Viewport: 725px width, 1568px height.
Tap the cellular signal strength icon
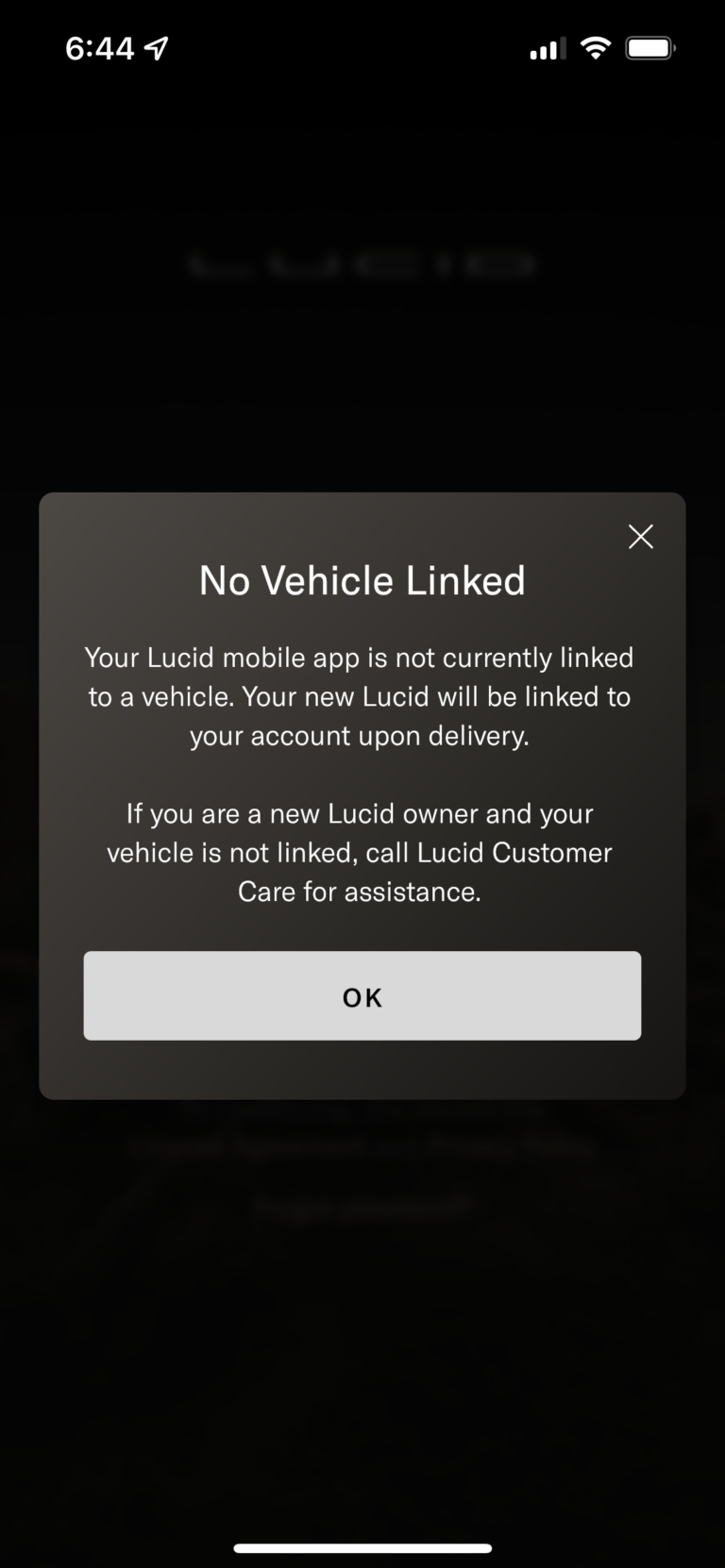point(547,47)
